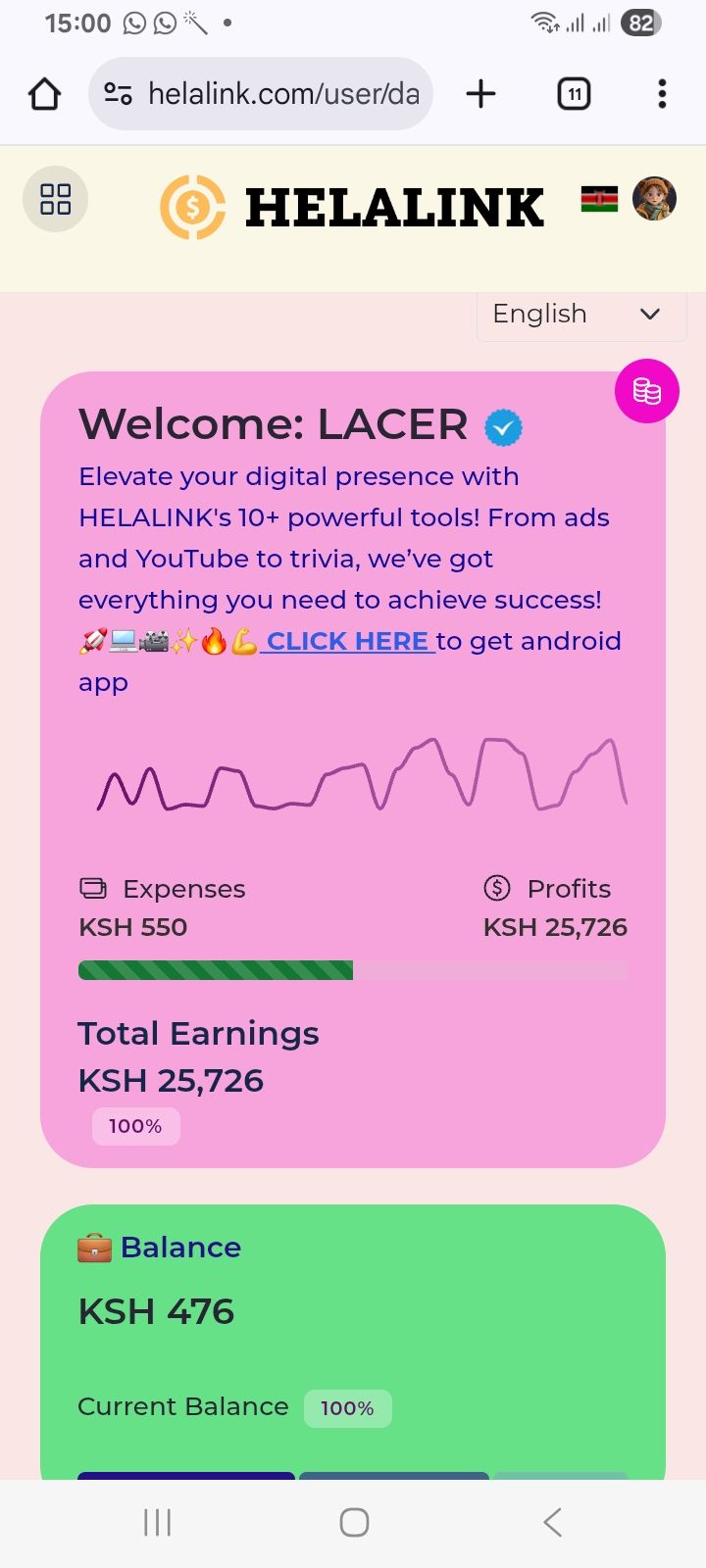Click the site permissions icon in address bar
This screenshot has height=1568, width=706.
118,94
